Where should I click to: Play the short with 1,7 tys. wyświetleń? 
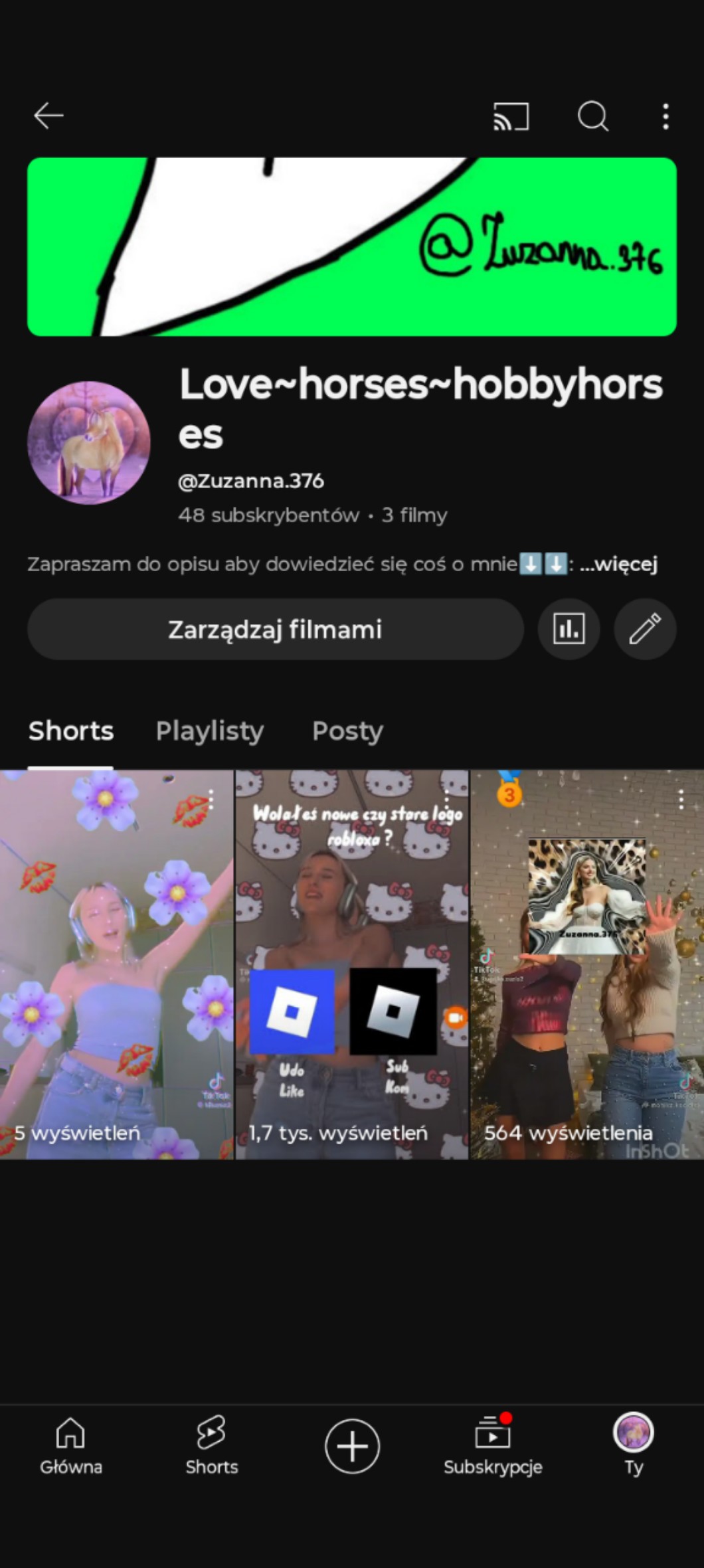click(x=352, y=963)
